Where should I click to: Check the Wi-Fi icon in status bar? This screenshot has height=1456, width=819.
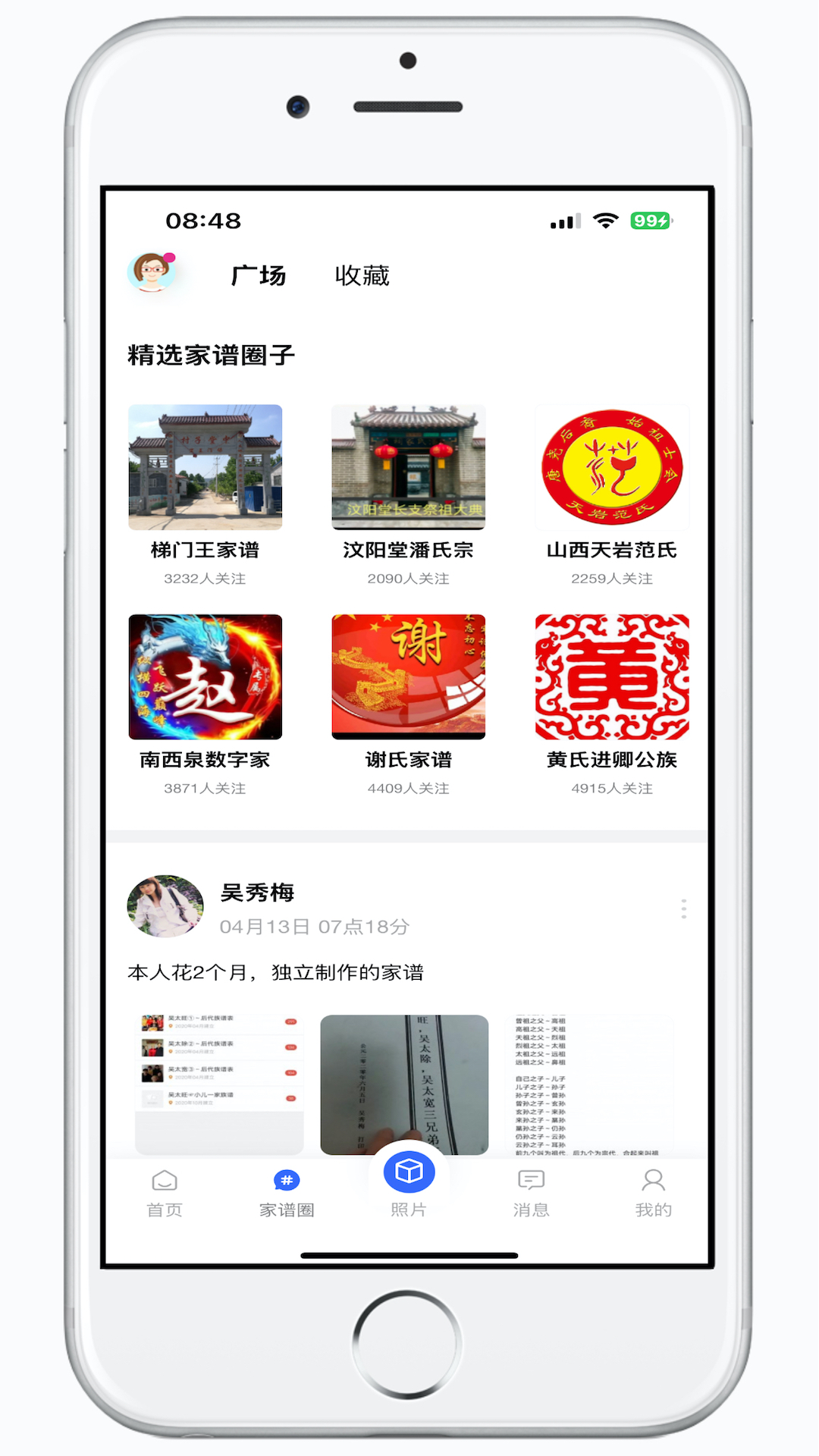[x=606, y=221]
